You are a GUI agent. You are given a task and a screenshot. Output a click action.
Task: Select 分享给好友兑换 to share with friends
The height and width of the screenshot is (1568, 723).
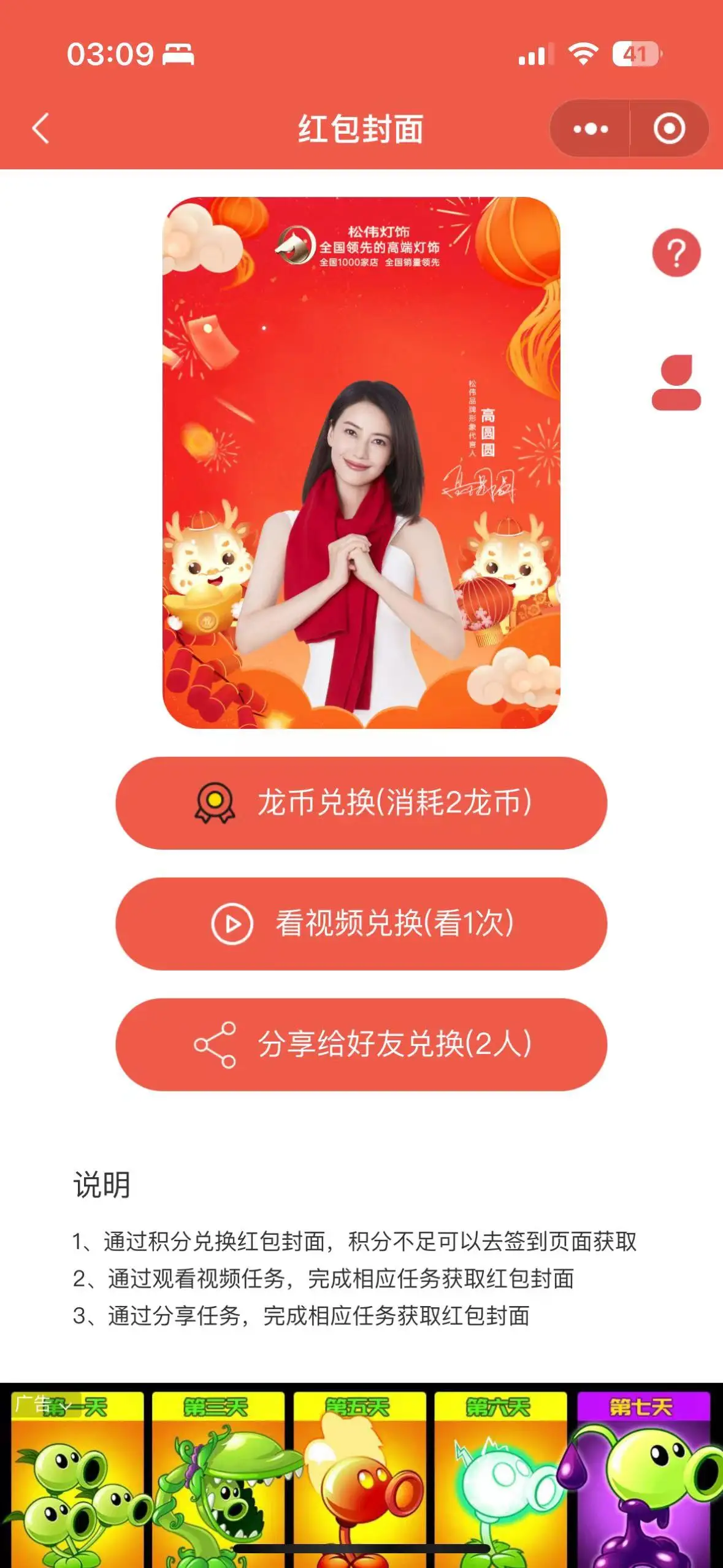pos(361,1044)
